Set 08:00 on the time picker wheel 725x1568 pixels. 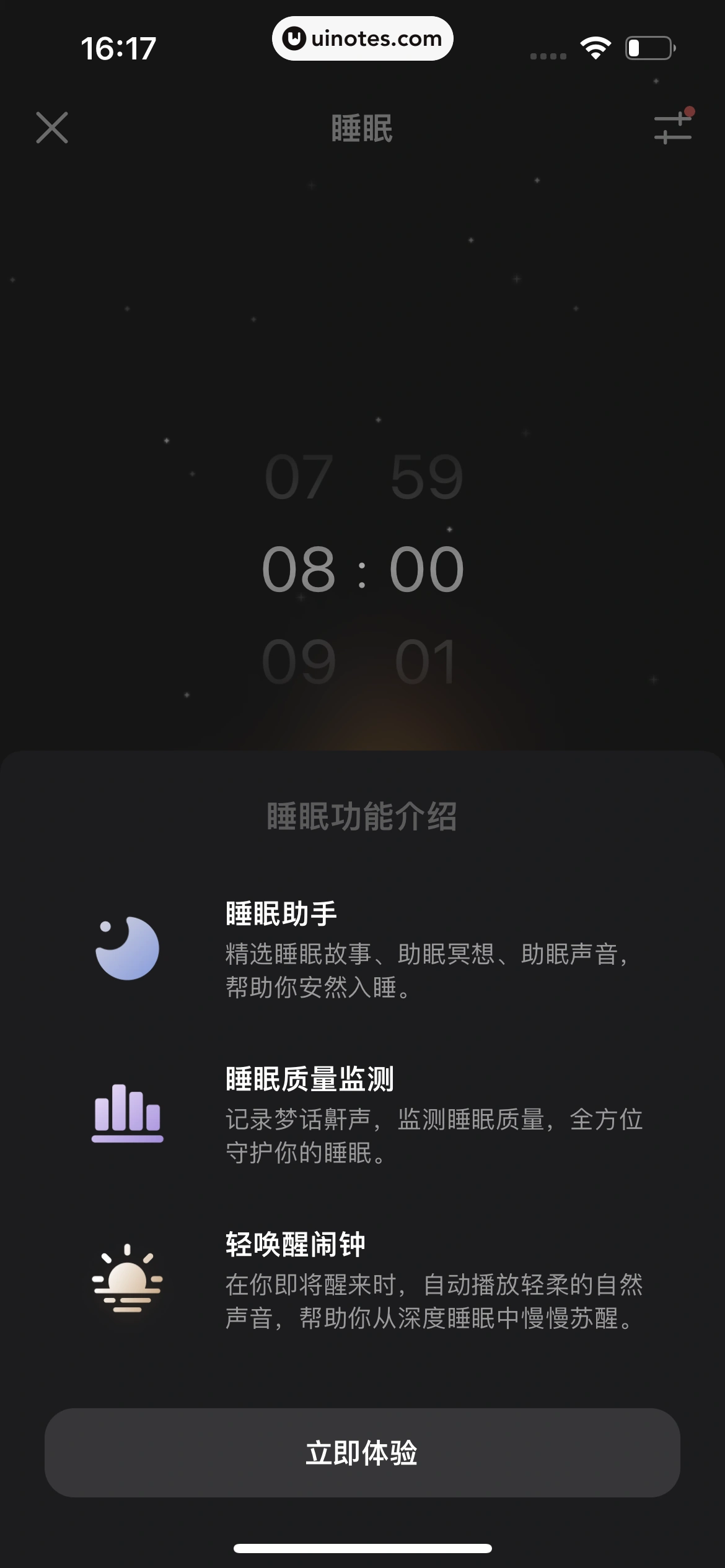362,567
